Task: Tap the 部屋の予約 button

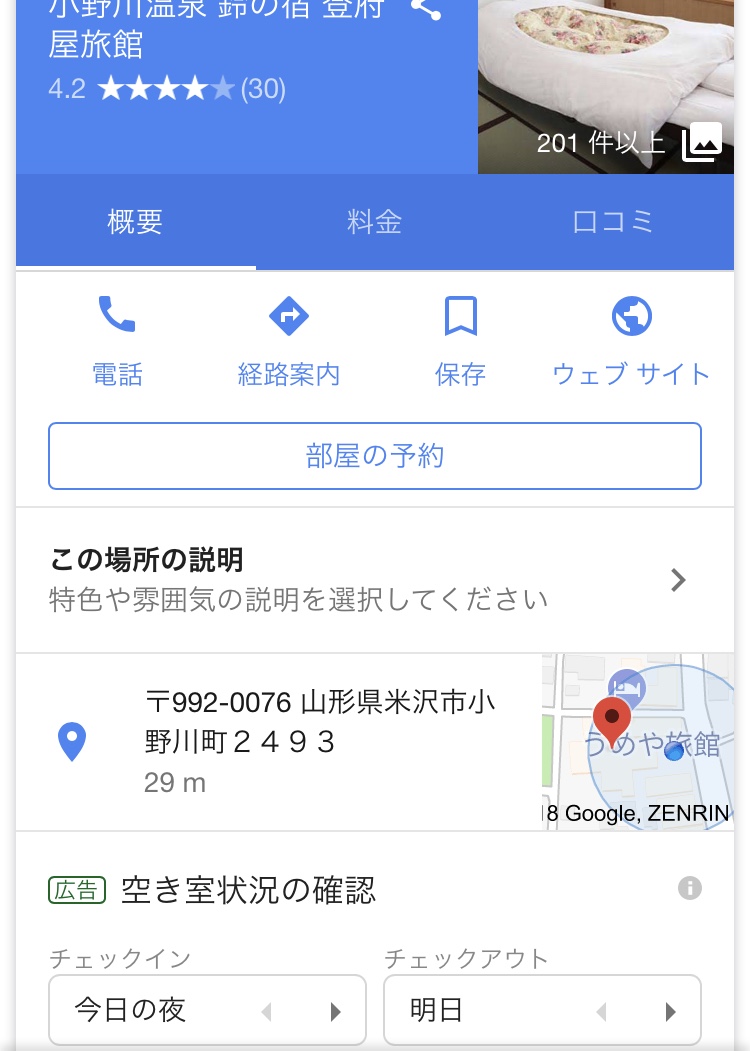Action: coord(375,456)
